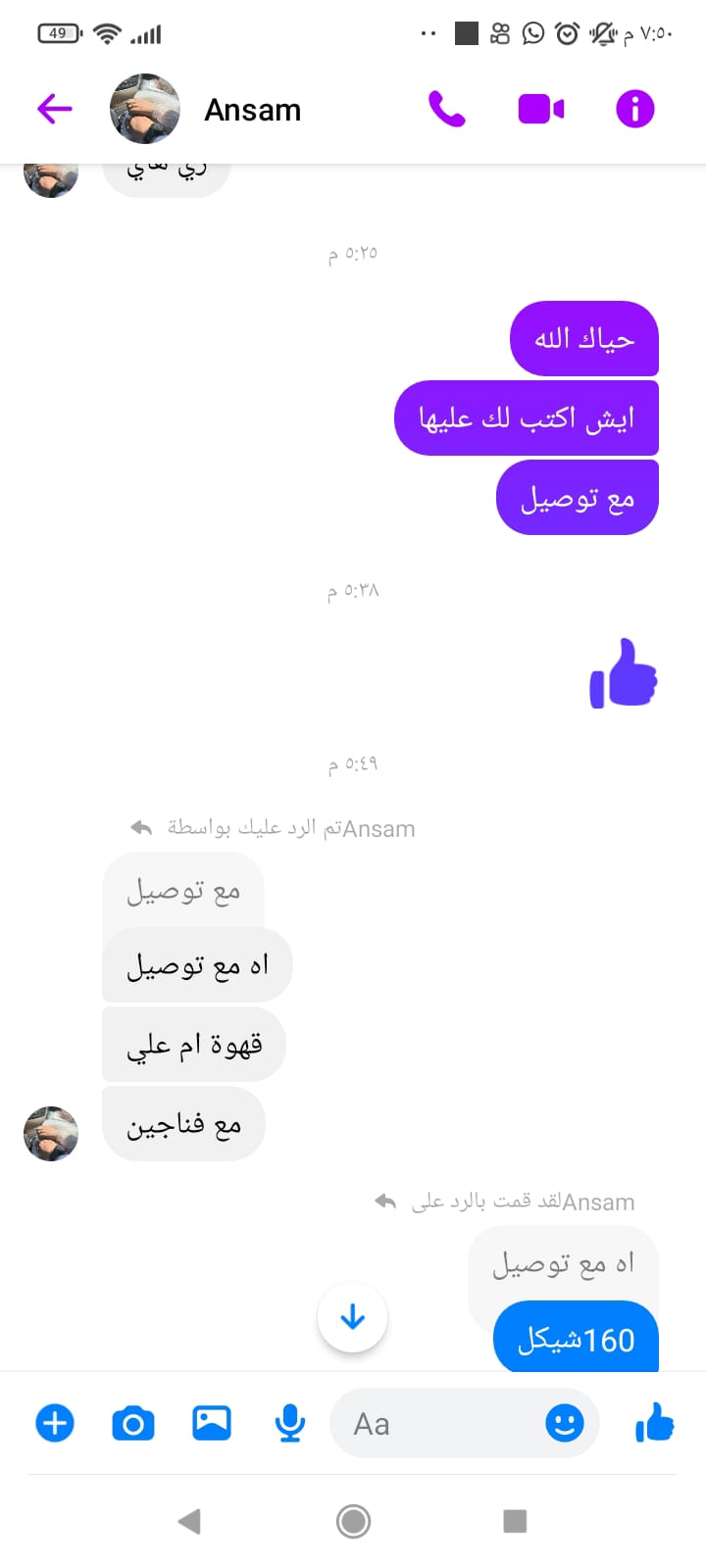Go back from the Ansam chat
Screen dimensions: 706x1568
[x=55, y=109]
